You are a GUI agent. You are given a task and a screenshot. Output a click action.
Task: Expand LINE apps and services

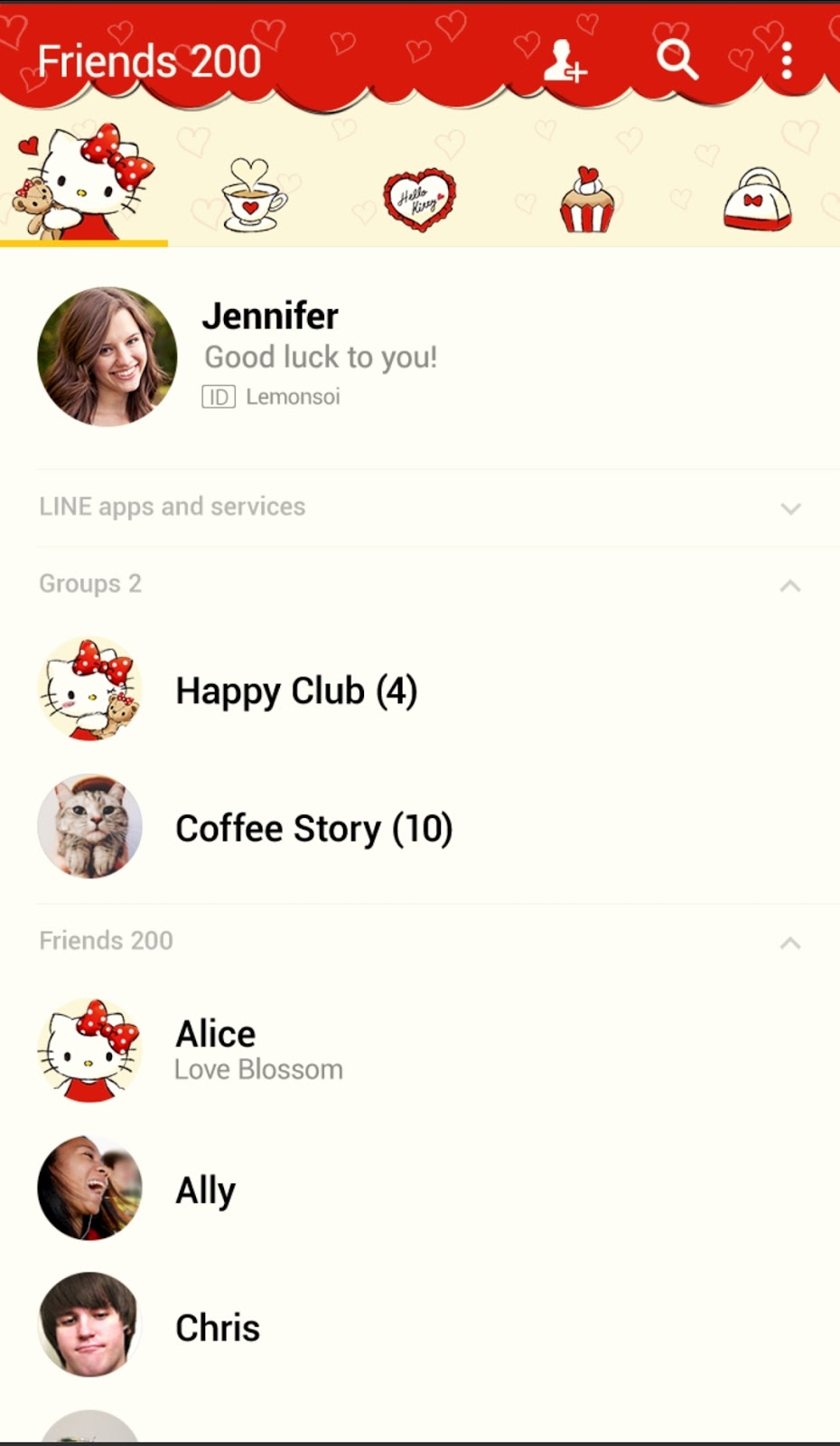420,507
